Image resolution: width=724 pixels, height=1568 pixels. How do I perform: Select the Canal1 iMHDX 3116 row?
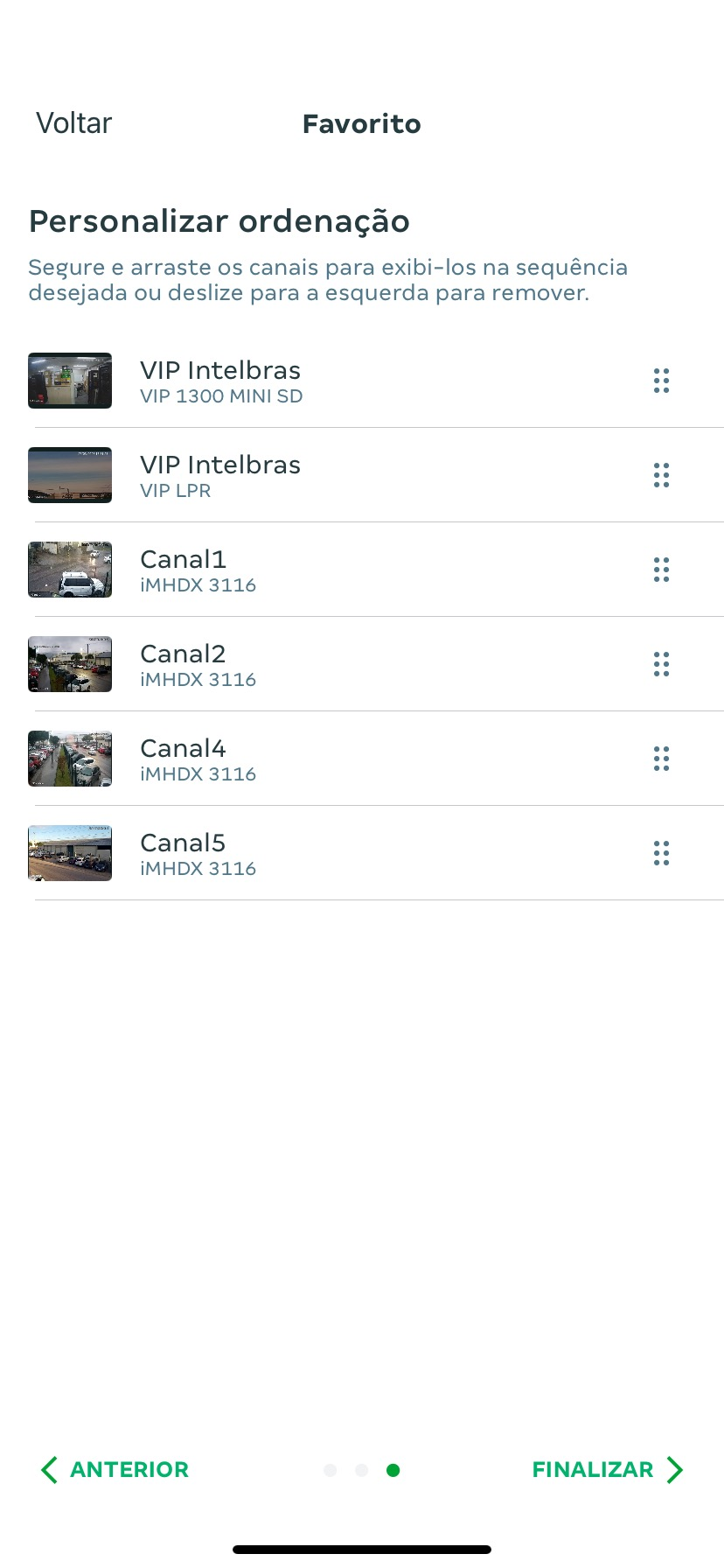[x=362, y=570]
